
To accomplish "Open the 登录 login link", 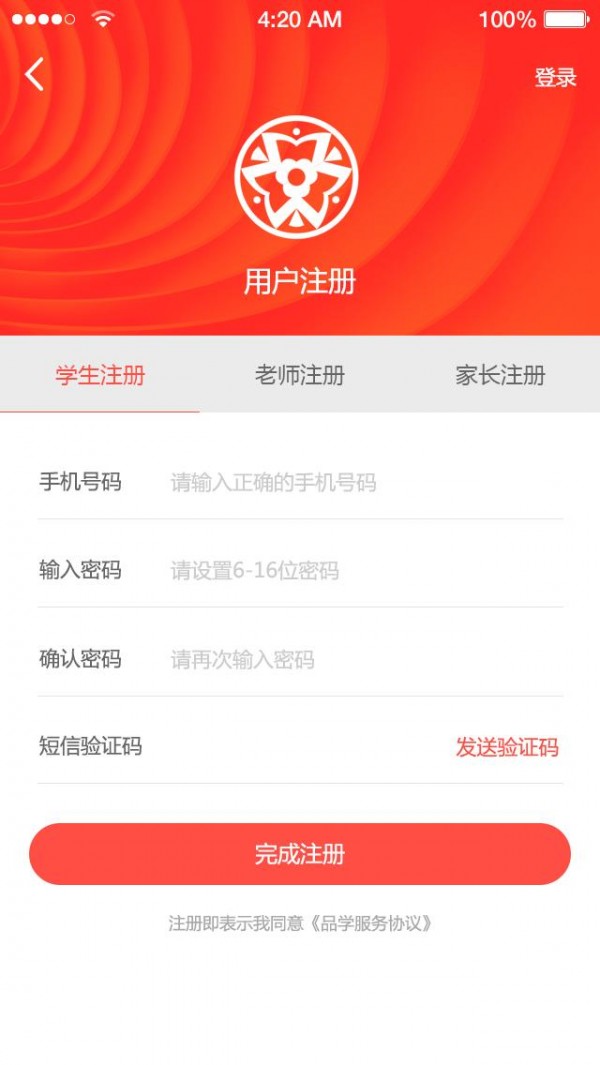I will 555,78.
